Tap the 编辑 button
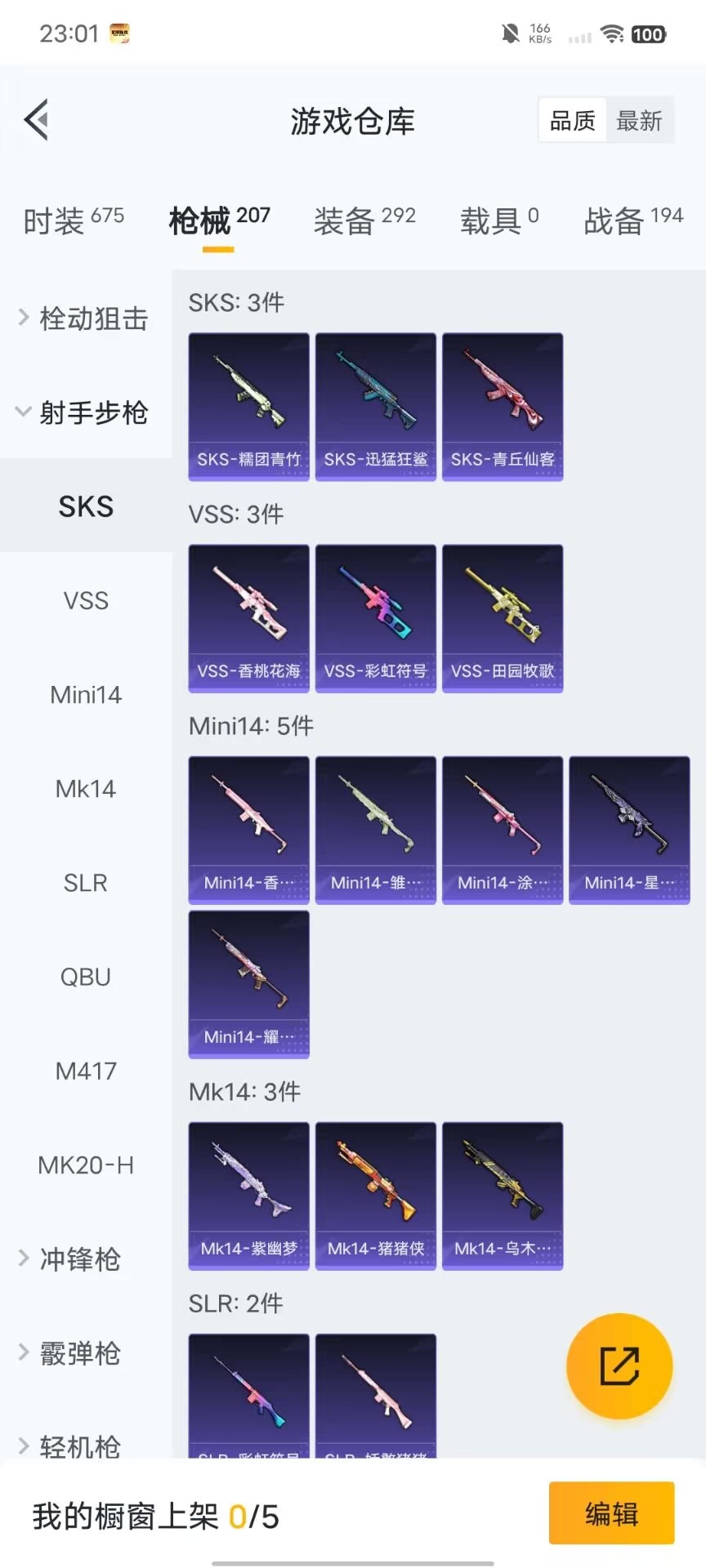The image size is (706, 1568). [611, 1513]
